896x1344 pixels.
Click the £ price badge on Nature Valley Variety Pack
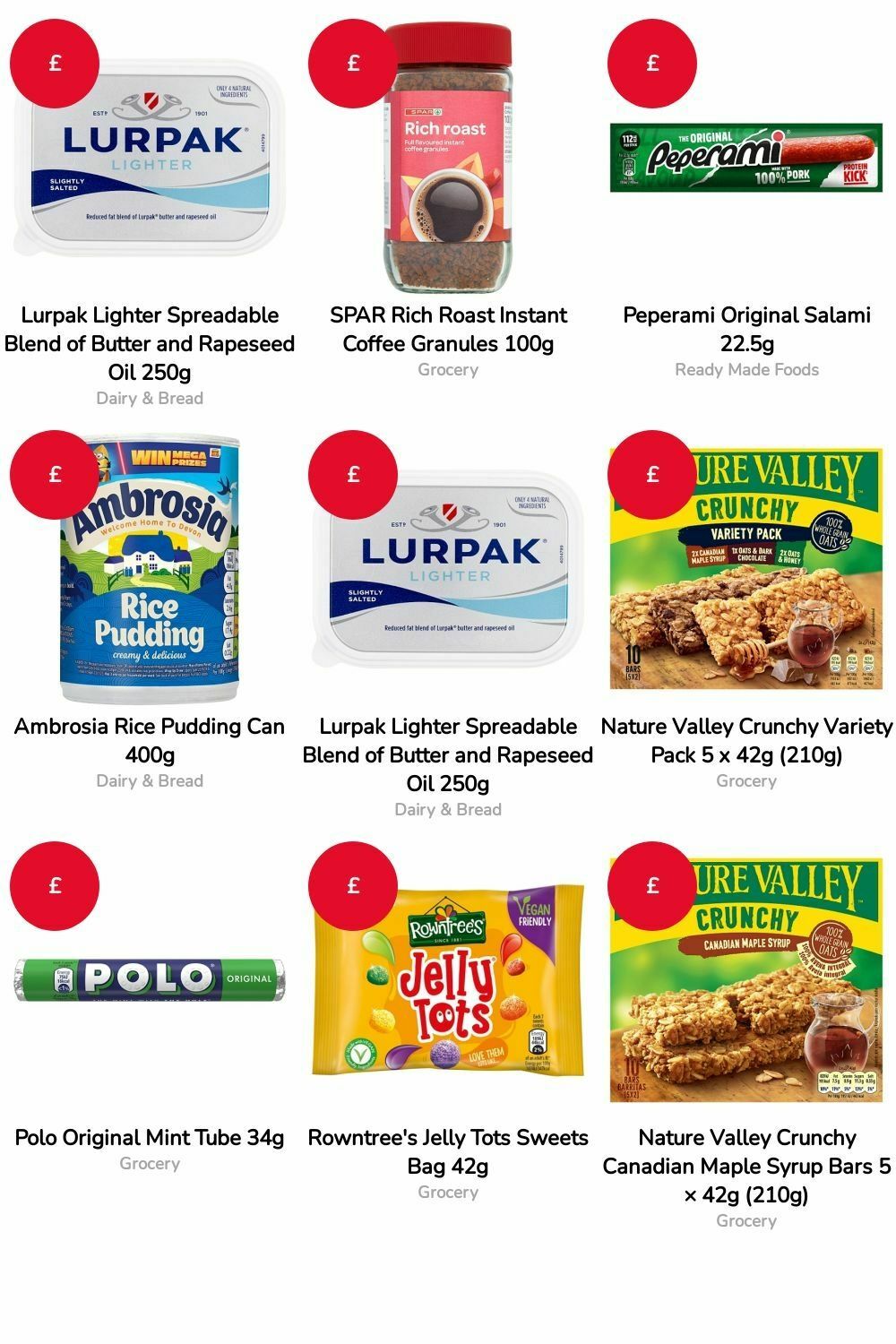(650, 475)
